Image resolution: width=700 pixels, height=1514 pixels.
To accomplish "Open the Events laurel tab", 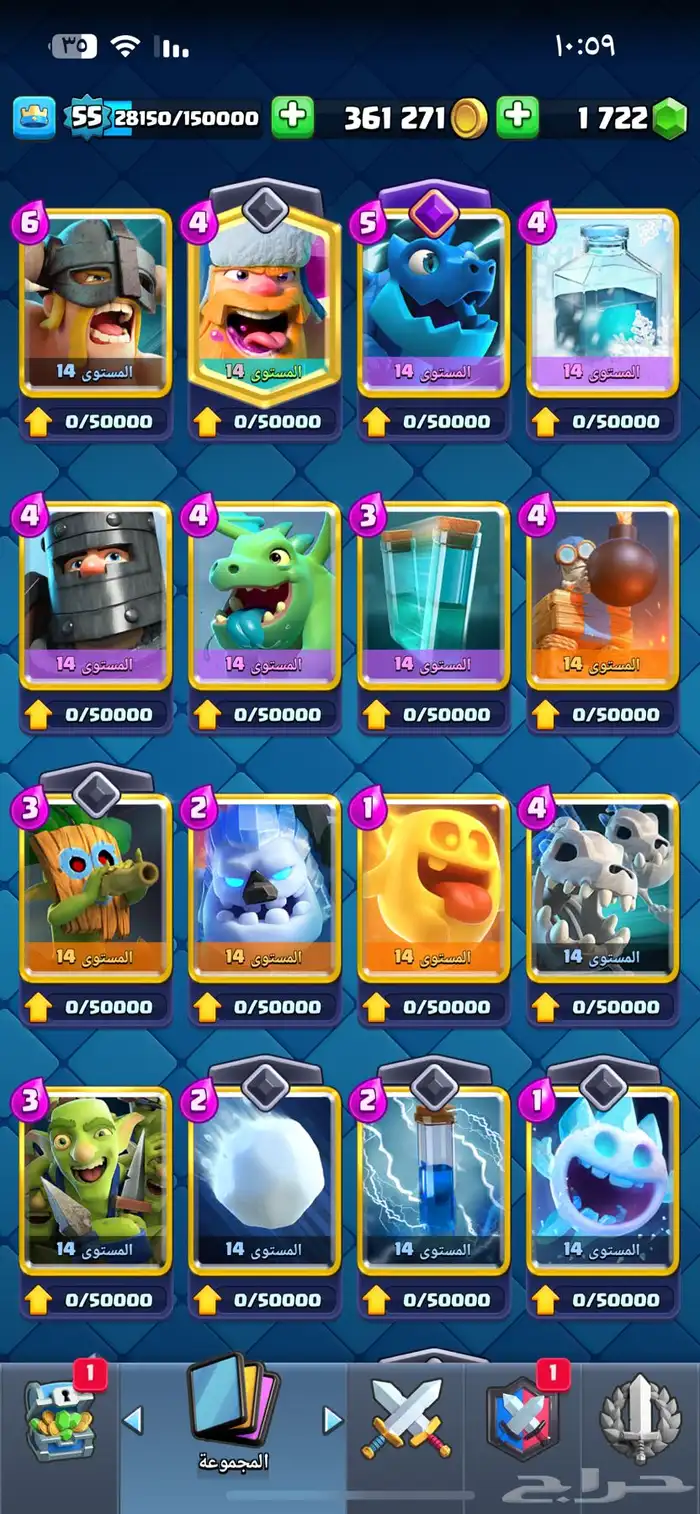I will 638,1420.
